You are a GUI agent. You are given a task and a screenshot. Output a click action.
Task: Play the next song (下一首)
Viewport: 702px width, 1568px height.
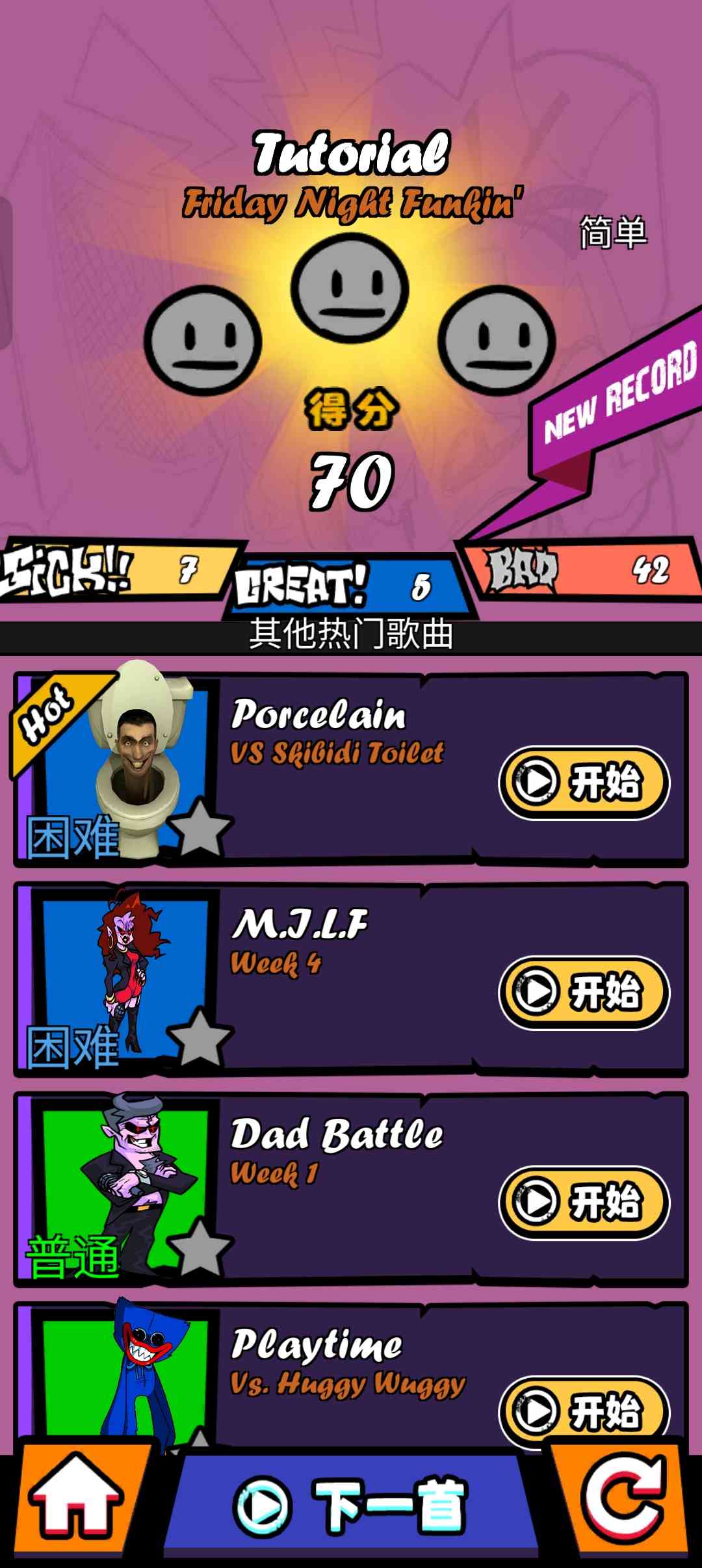tap(351, 1506)
